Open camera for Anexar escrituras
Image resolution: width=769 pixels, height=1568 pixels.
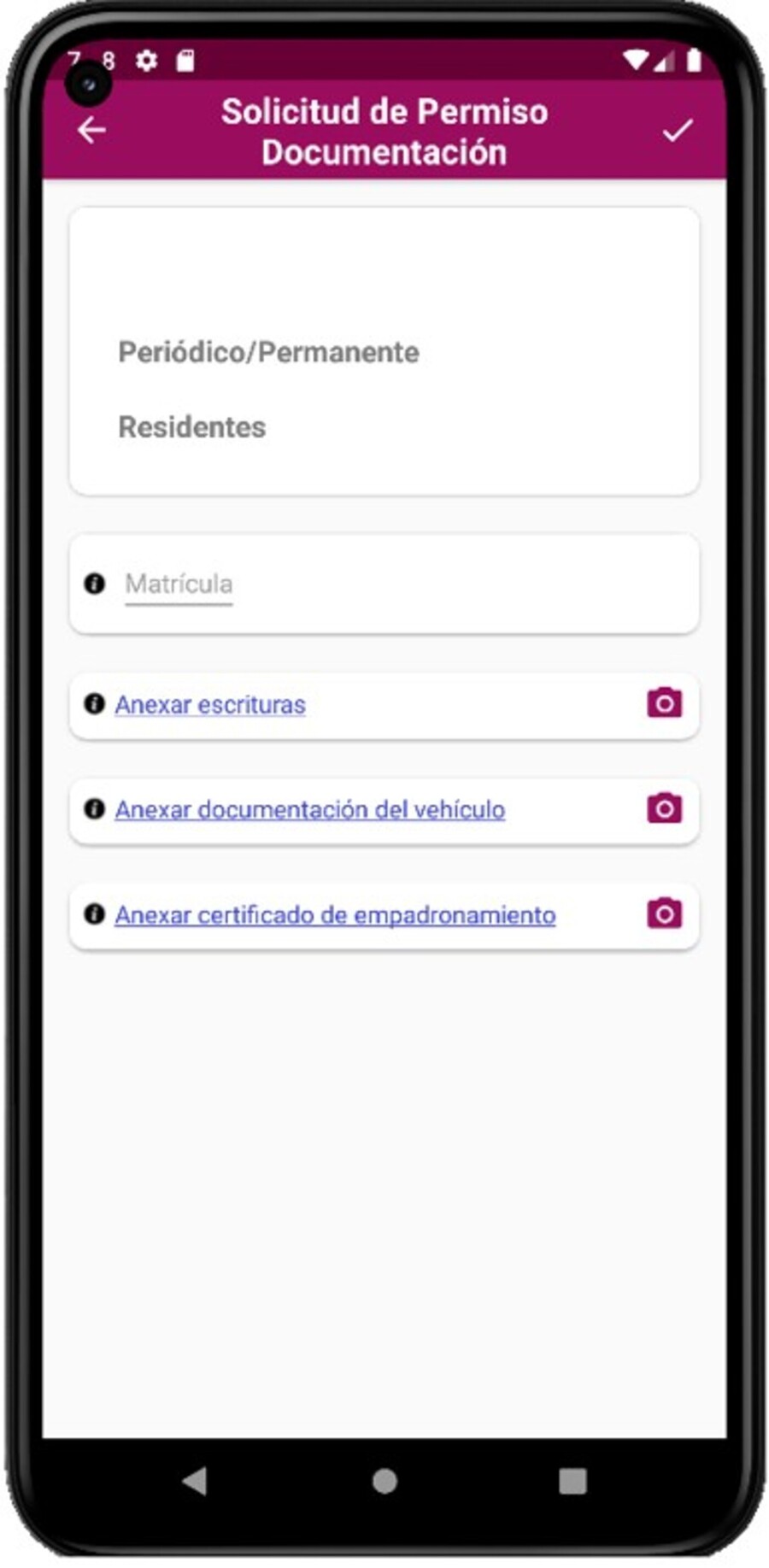[x=664, y=703]
